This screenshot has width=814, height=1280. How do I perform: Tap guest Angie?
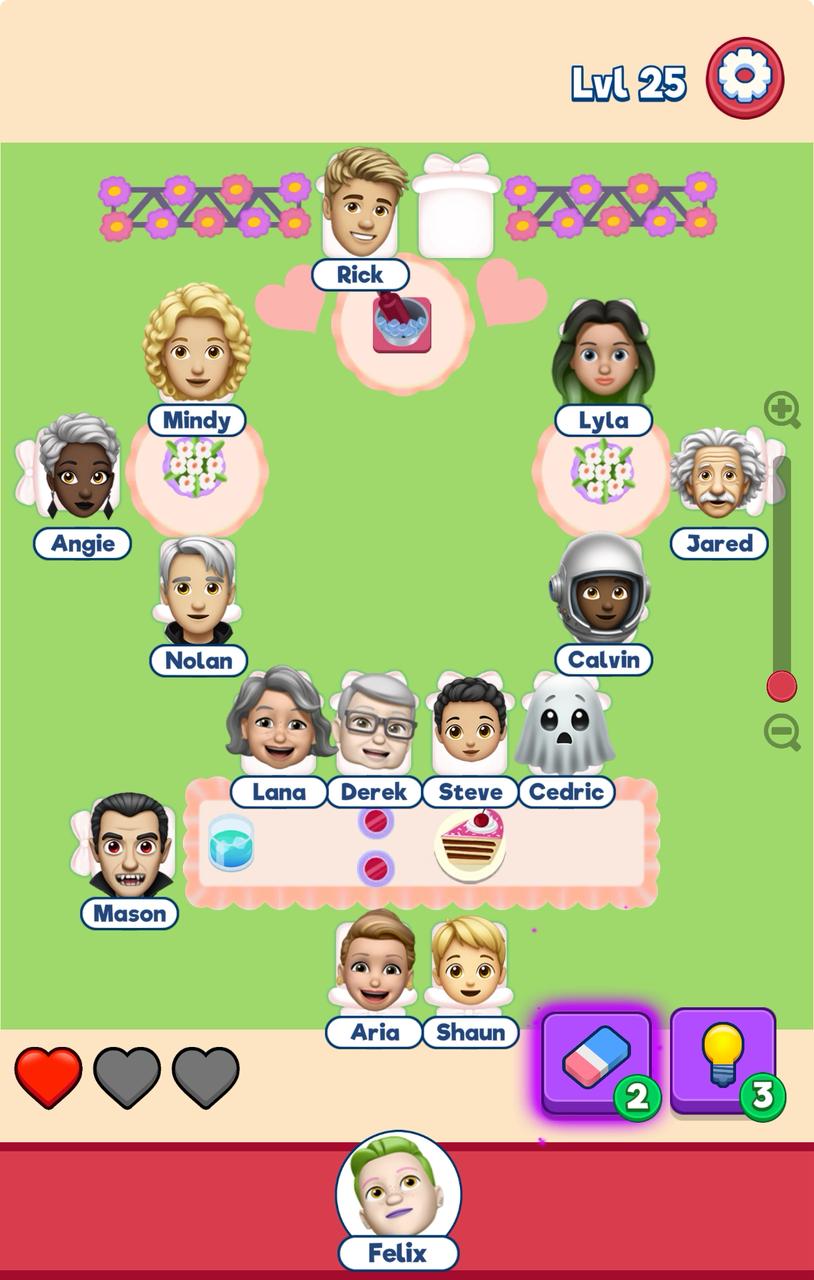pos(79,467)
